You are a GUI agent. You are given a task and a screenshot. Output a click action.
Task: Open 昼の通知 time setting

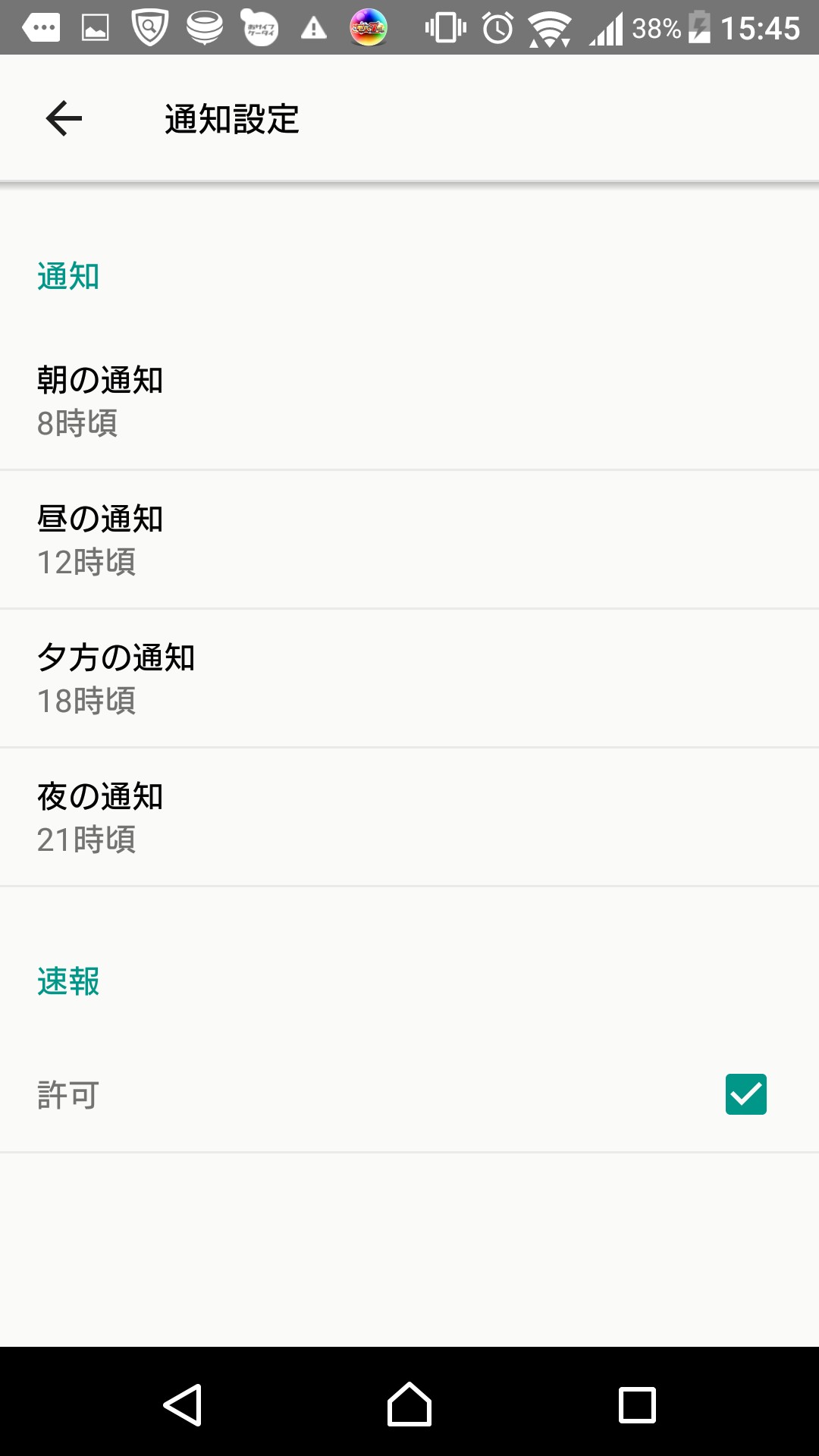coord(409,539)
